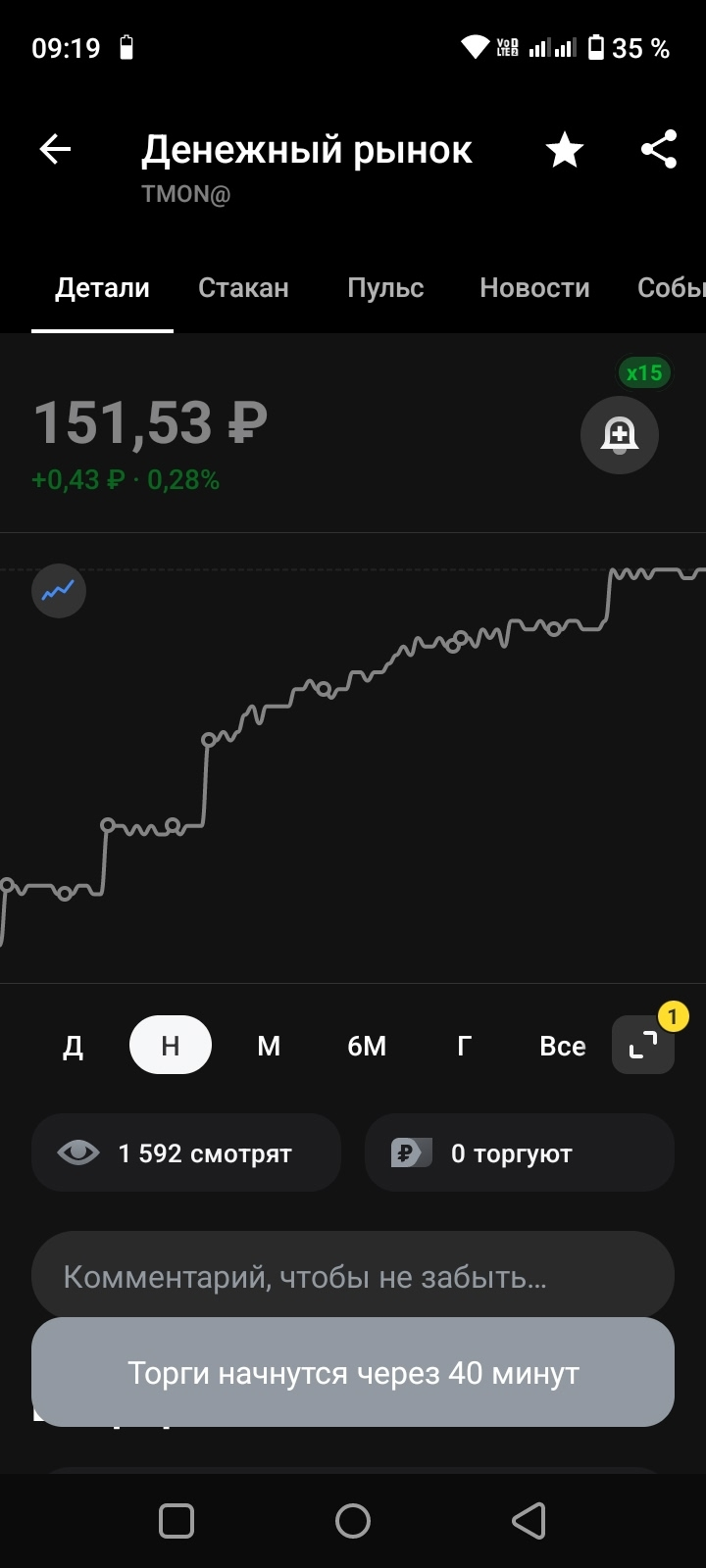Open the 0 торгуют chip
Viewport: 706px width, 1568px height.
coord(520,1153)
